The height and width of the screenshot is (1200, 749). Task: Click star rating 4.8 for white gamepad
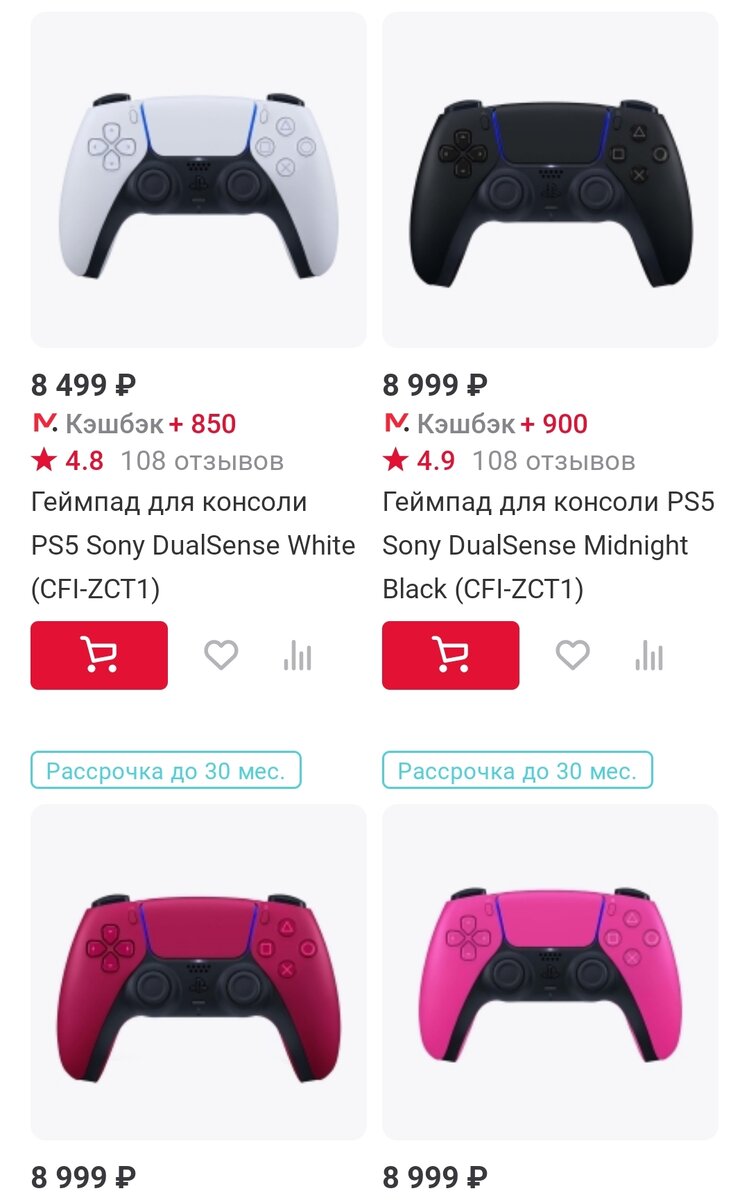[61, 461]
